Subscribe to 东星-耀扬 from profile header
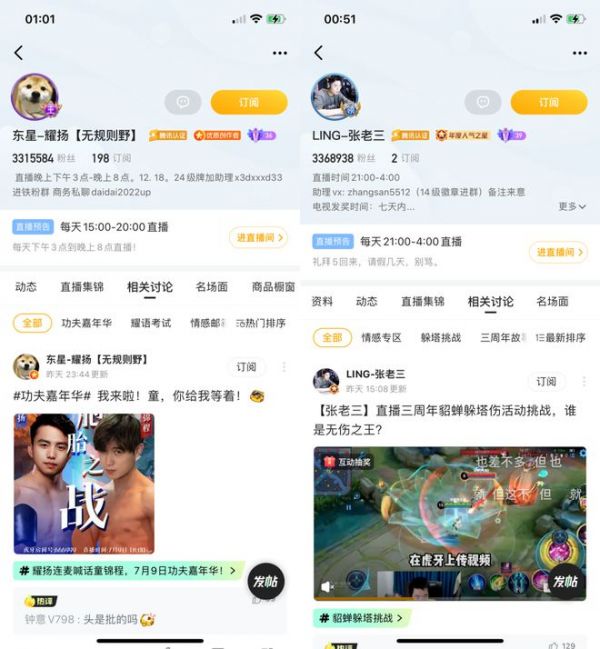 [x=248, y=102]
